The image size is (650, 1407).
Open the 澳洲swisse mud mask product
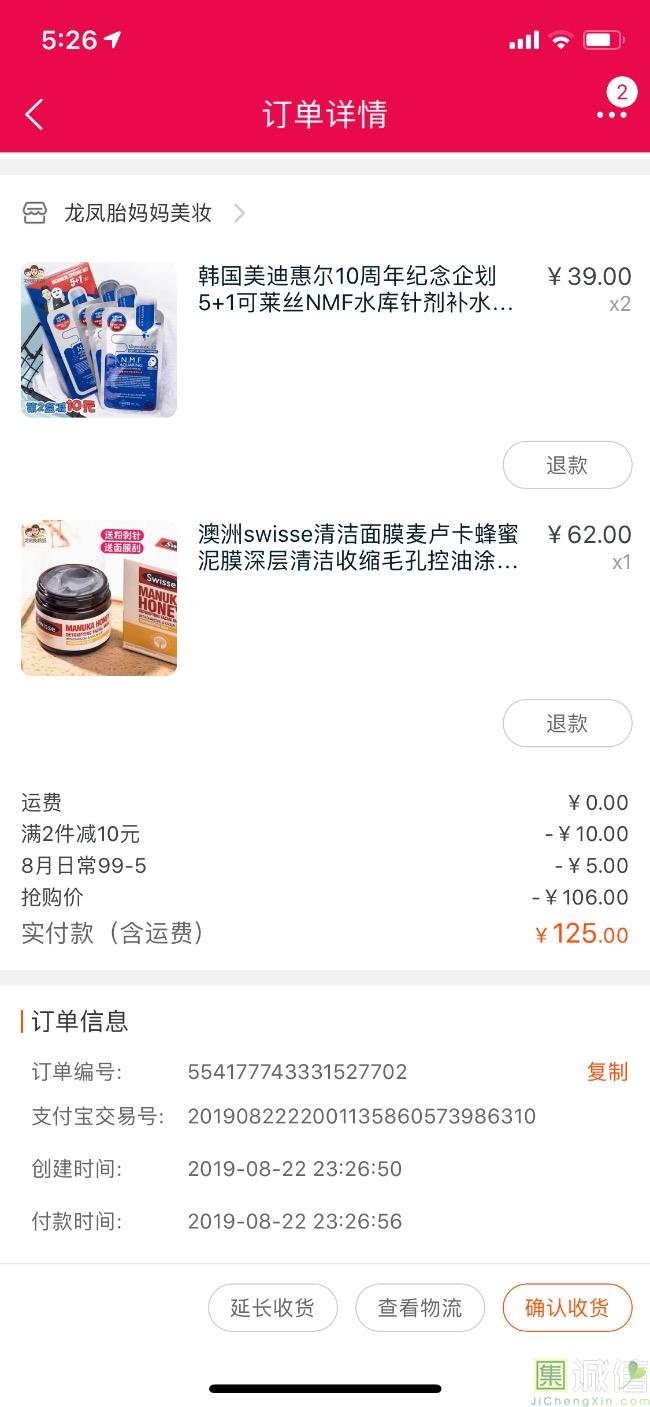(x=357, y=547)
